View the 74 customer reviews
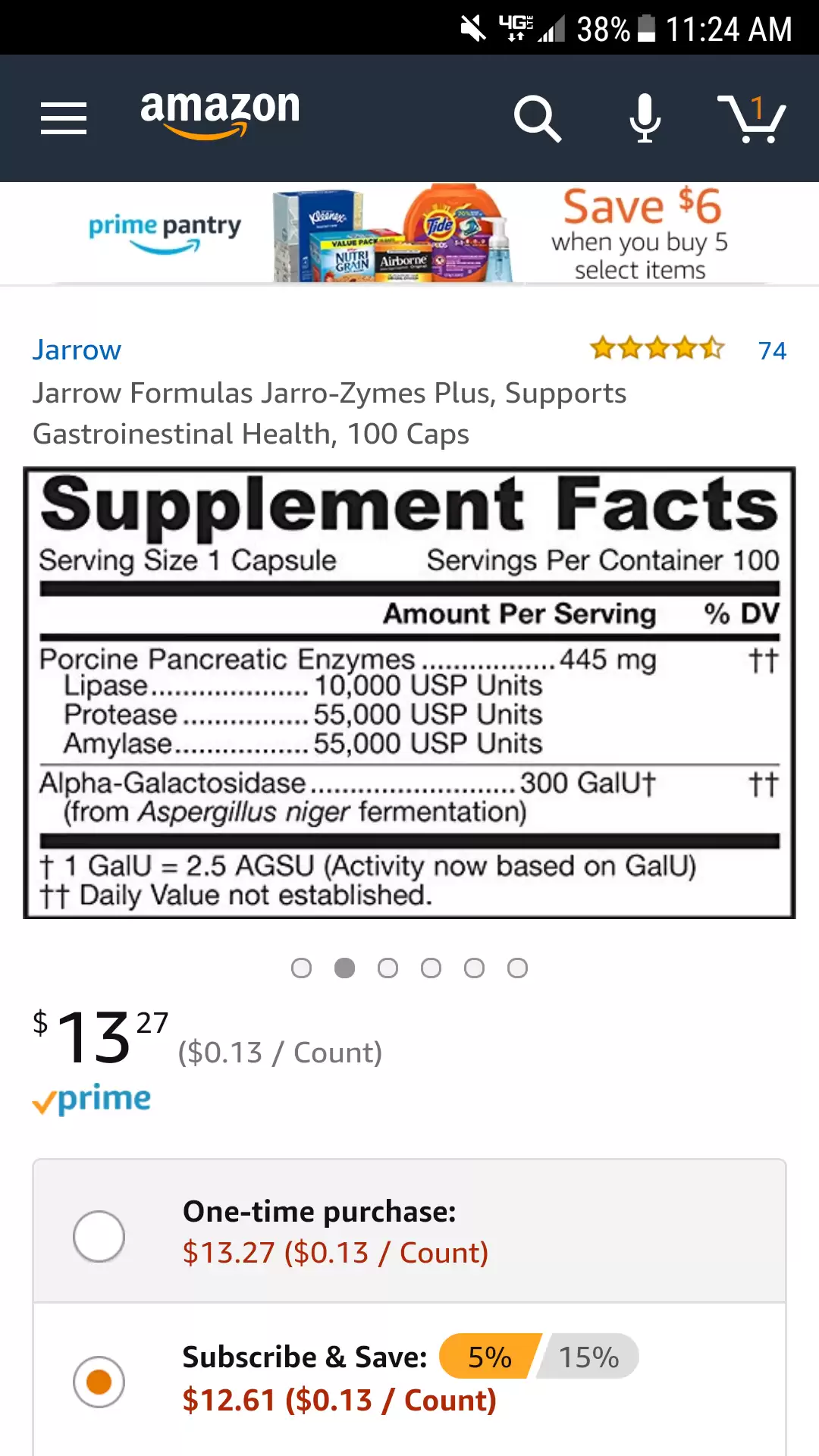The image size is (819, 1456). point(772,350)
